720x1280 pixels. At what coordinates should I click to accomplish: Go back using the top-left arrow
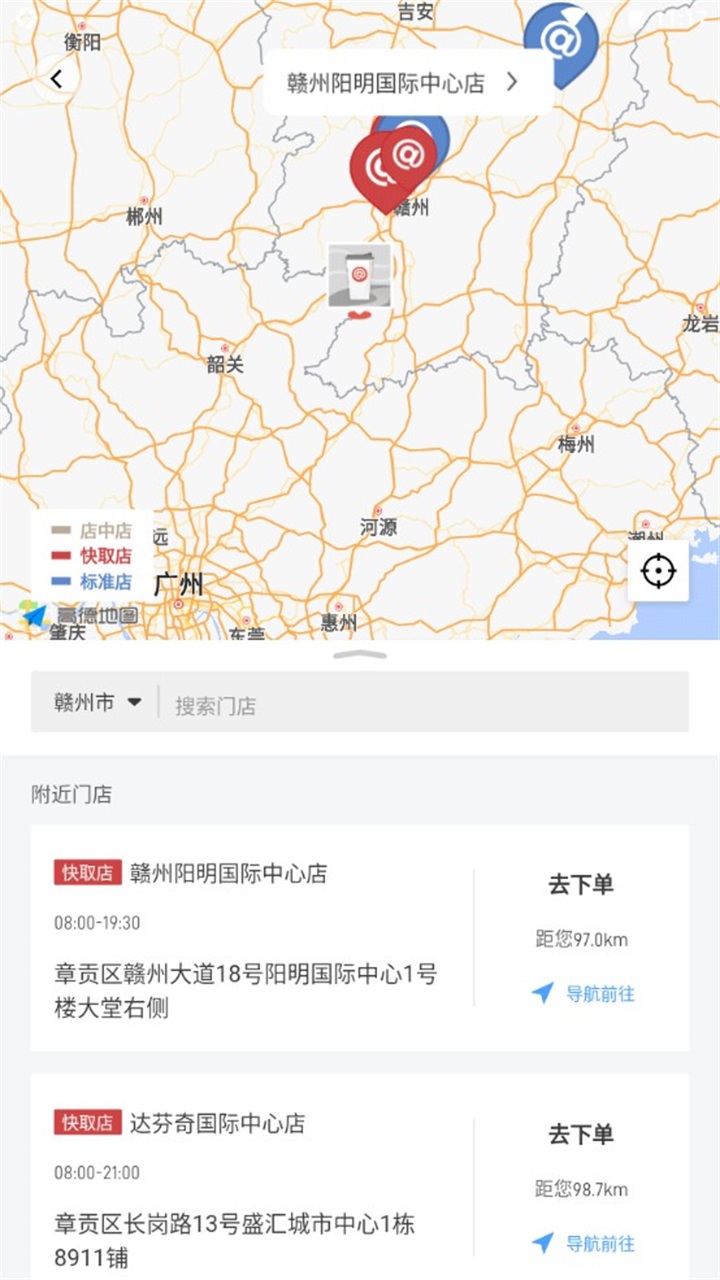[x=57, y=79]
